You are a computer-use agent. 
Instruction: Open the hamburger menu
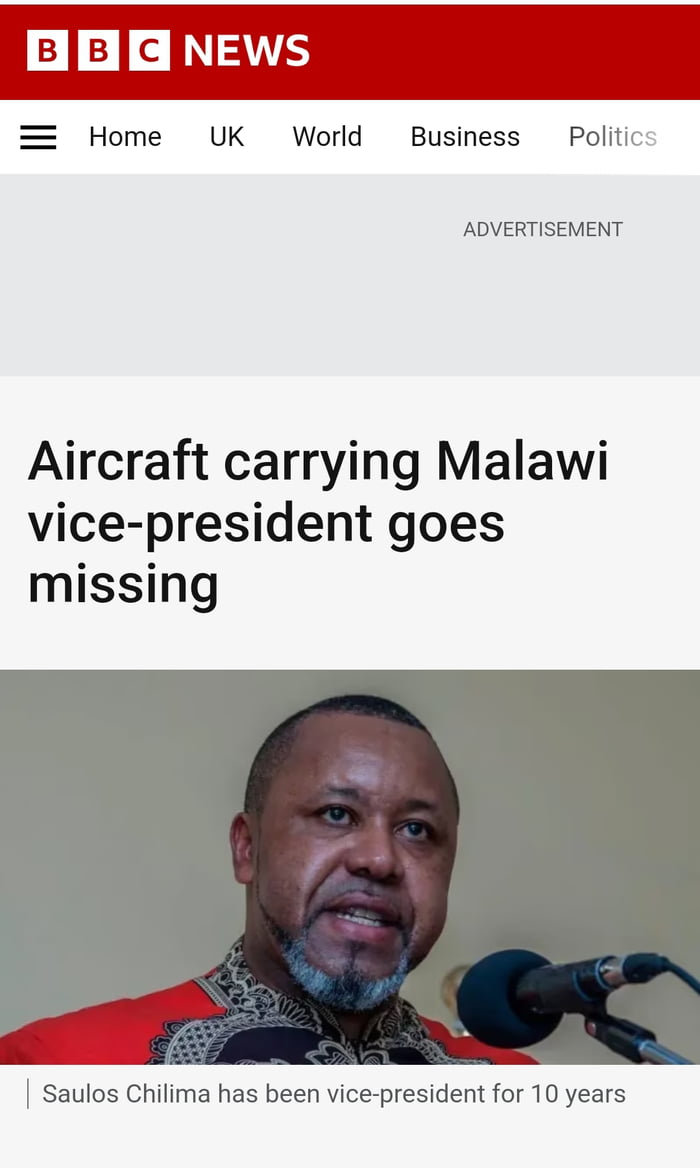[38, 137]
